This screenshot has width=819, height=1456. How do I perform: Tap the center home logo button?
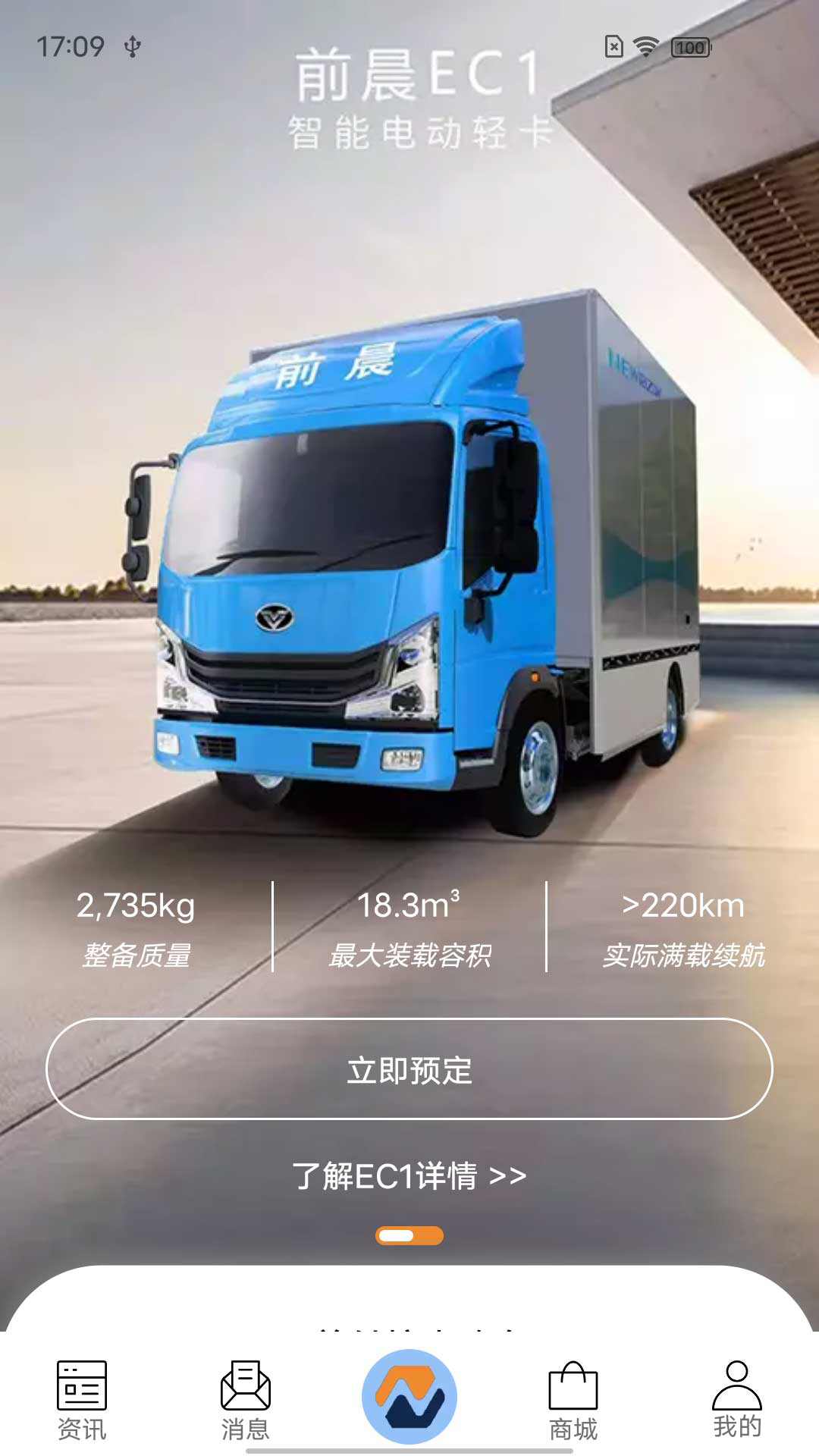tap(409, 1396)
